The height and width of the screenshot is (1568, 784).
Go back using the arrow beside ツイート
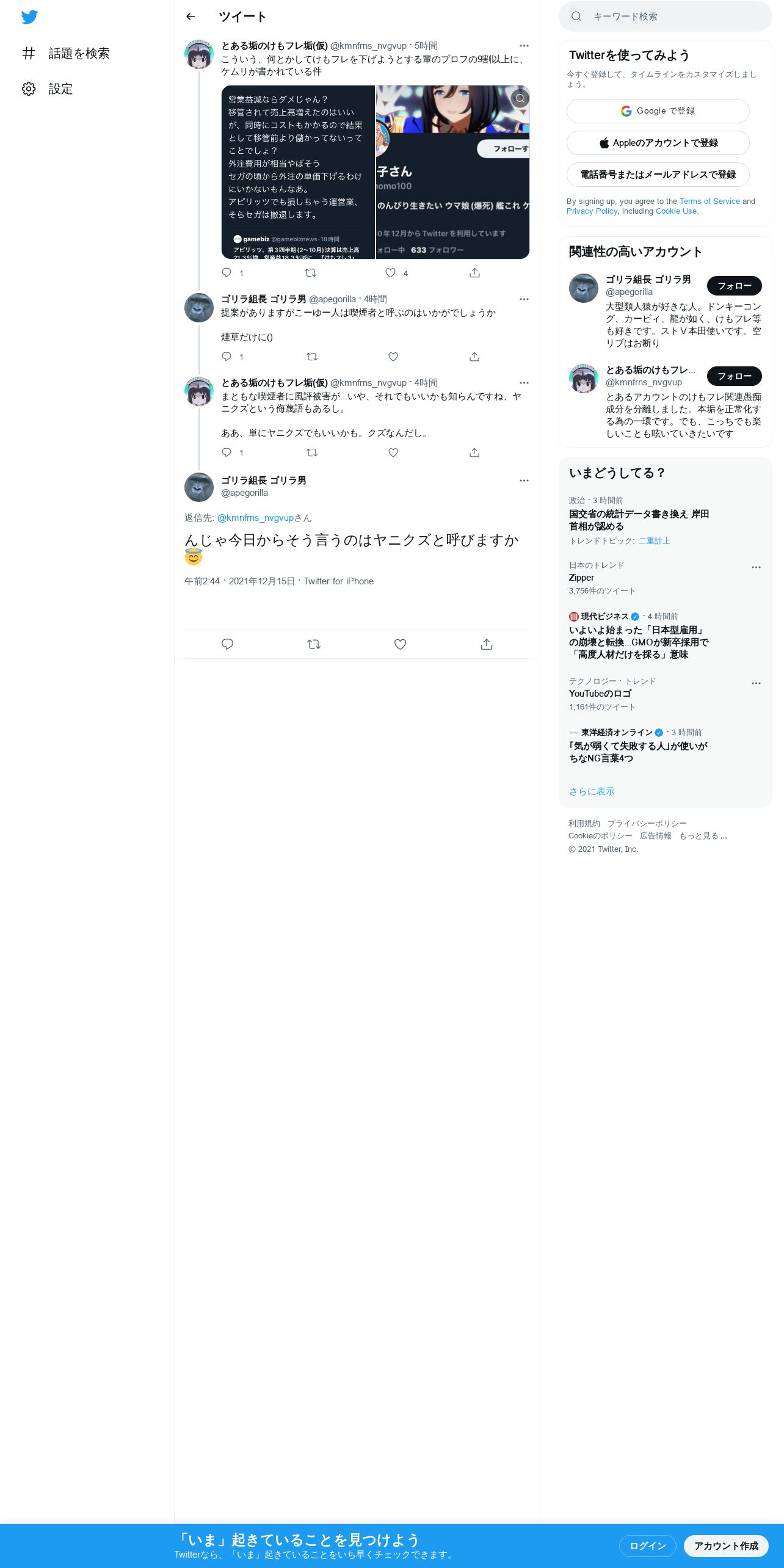point(191,16)
